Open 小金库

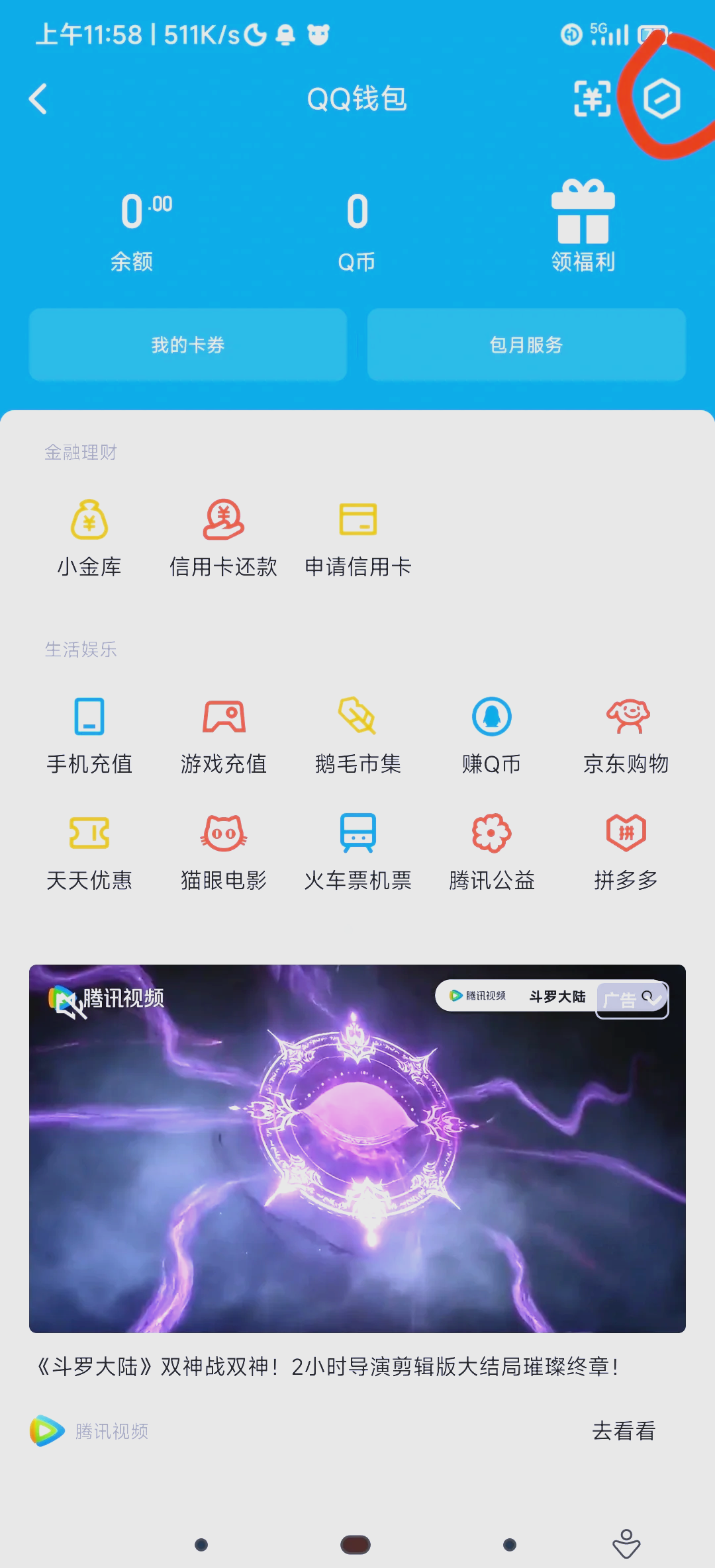pos(89,537)
